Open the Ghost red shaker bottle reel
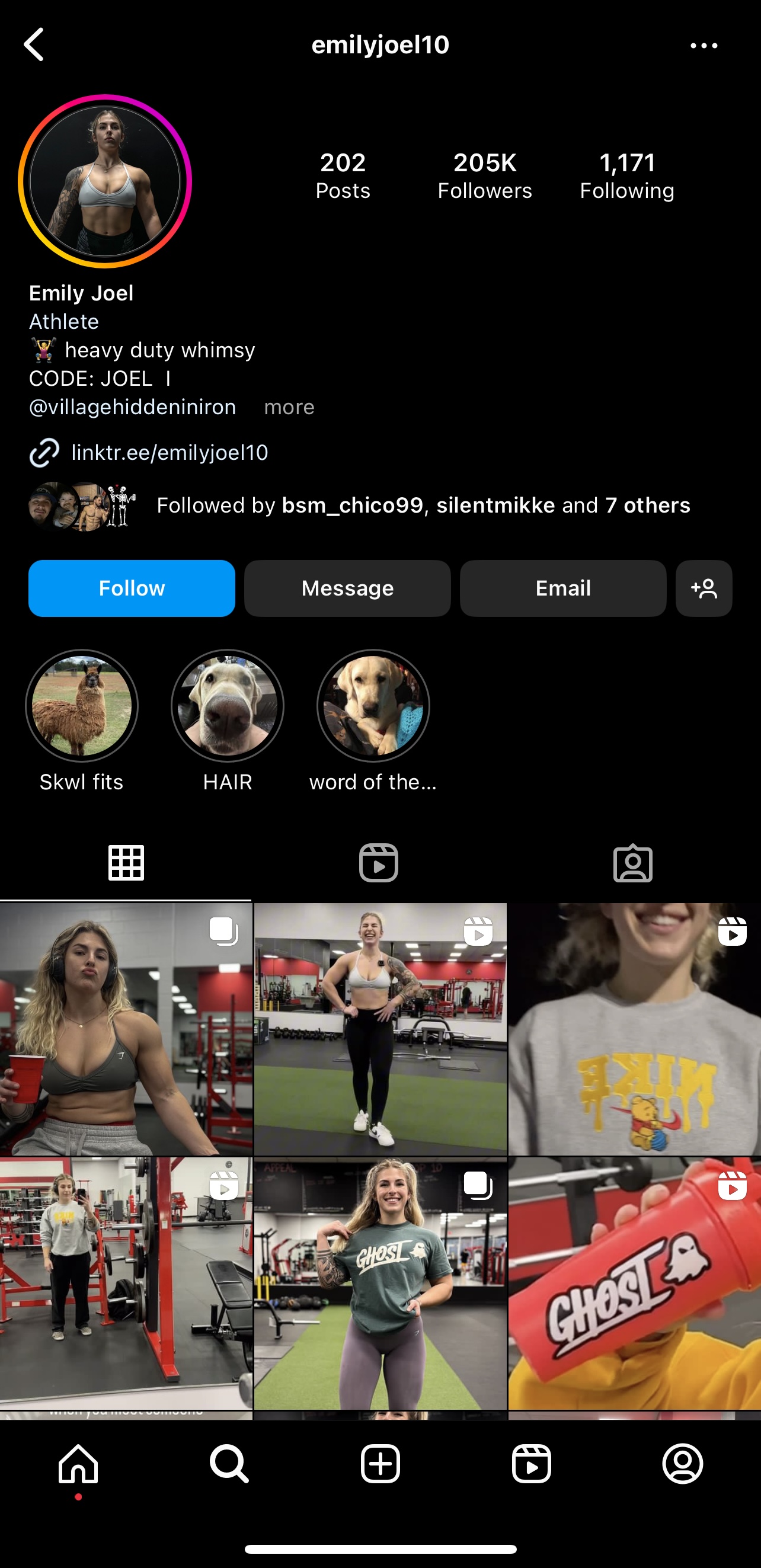The image size is (761, 1568). (x=634, y=1283)
